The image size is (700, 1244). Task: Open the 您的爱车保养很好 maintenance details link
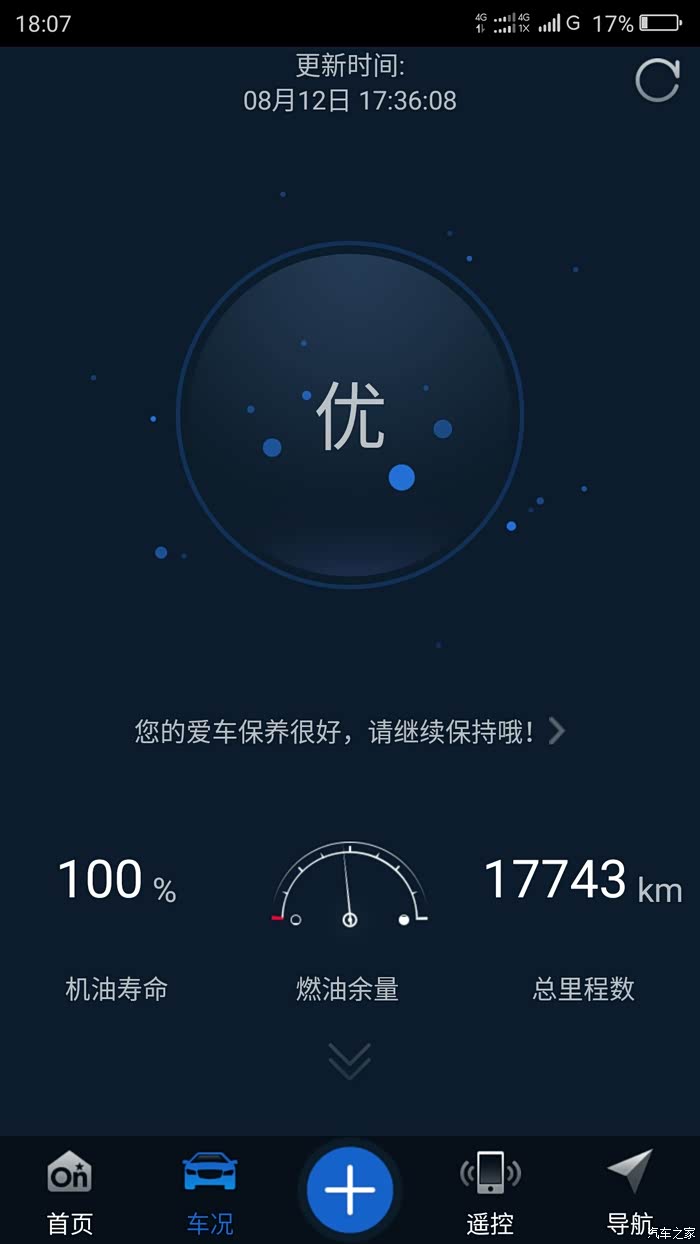pyautogui.click(x=350, y=732)
